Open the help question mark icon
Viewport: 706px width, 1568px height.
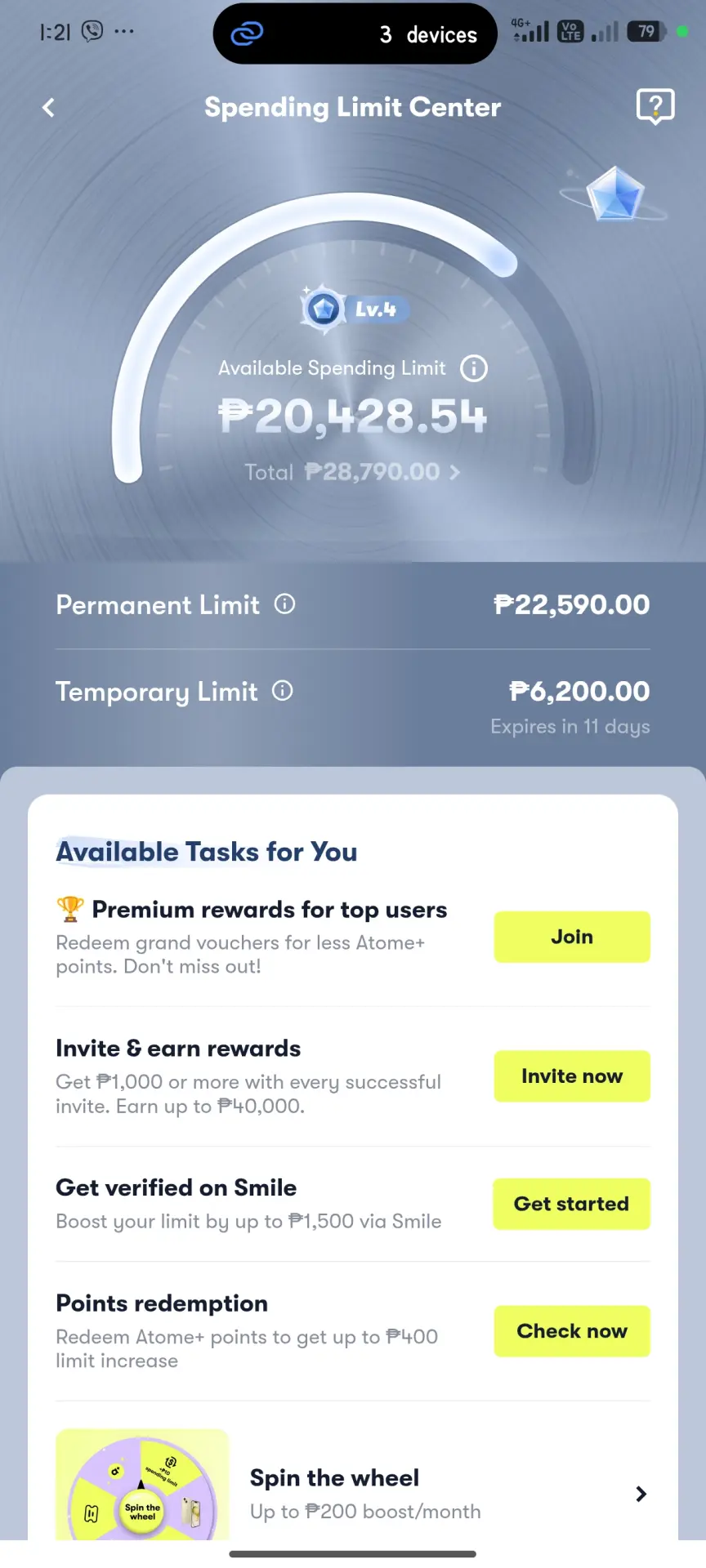pyautogui.click(x=655, y=106)
